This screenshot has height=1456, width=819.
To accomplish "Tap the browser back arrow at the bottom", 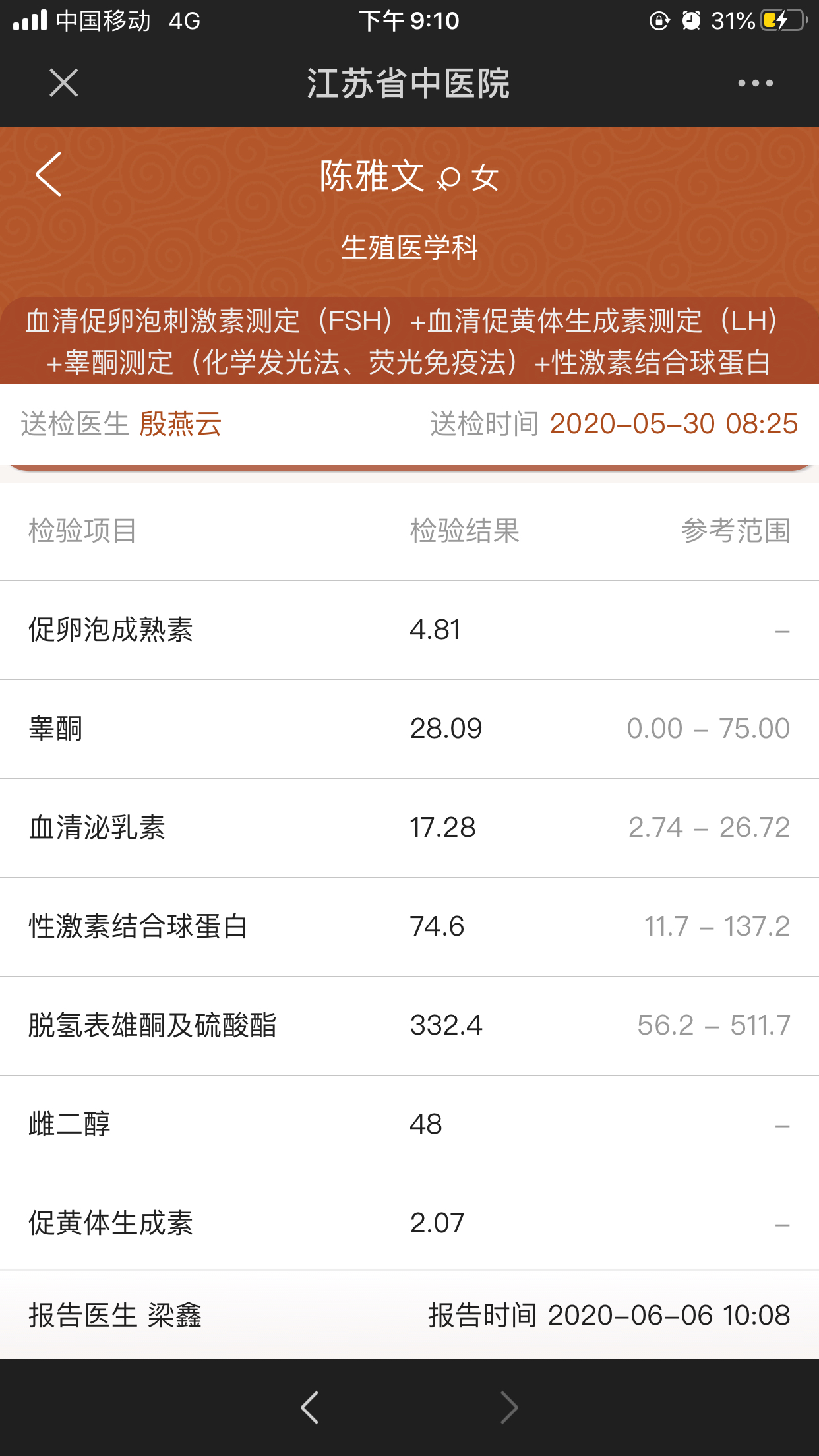I will click(x=310, y=1407).
